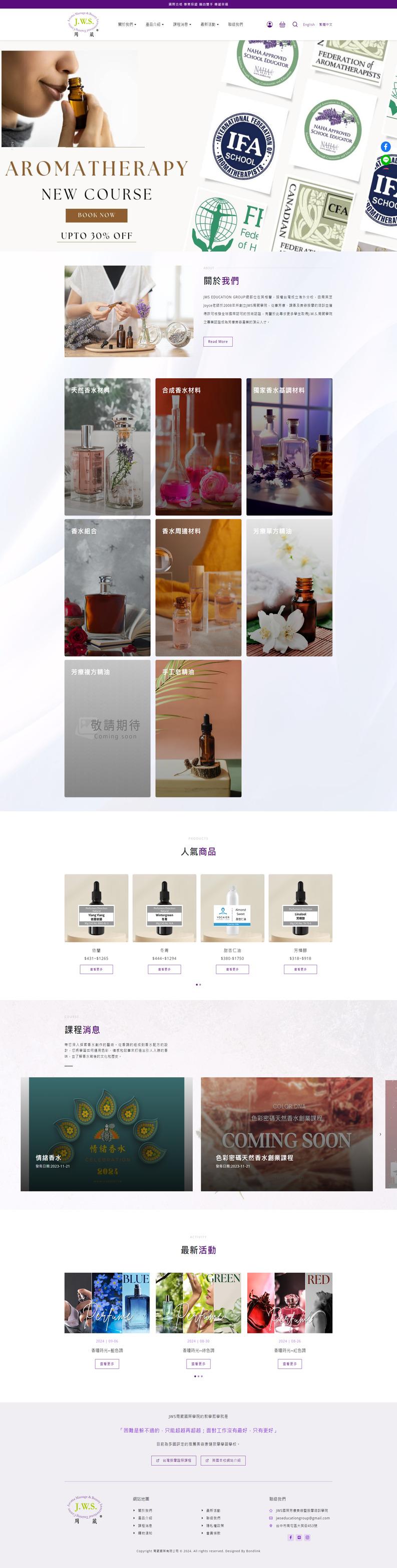This screenshot has width=397, height=1568.
Task: View more for 香氛時光--藍色調 activity
Action: click(x=107, y=1363)
